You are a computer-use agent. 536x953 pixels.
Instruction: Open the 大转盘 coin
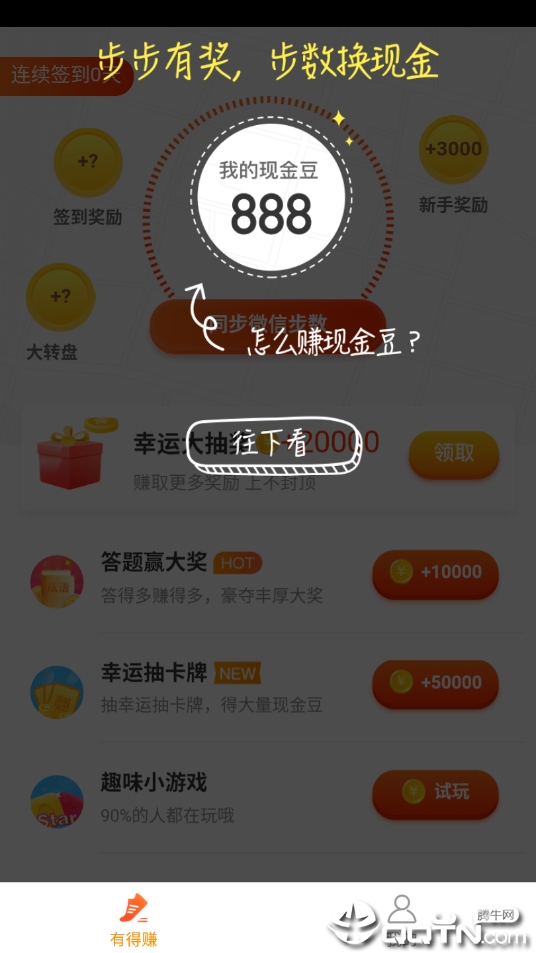(x=60, y=297)
